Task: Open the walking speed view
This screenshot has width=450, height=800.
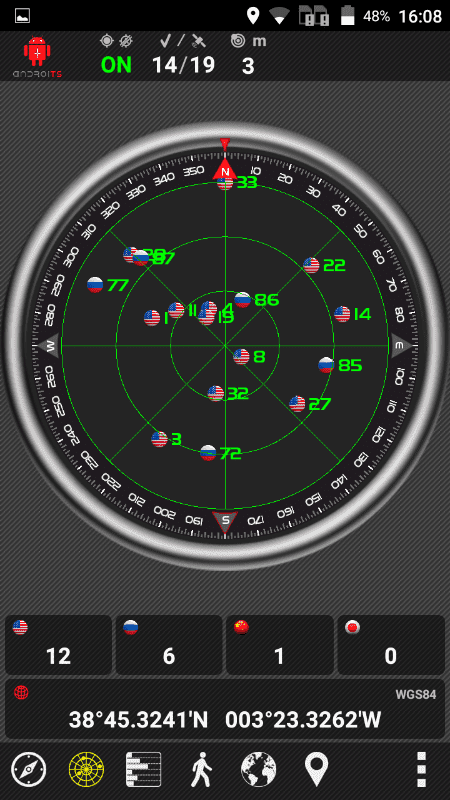Action: click(202, 769)
